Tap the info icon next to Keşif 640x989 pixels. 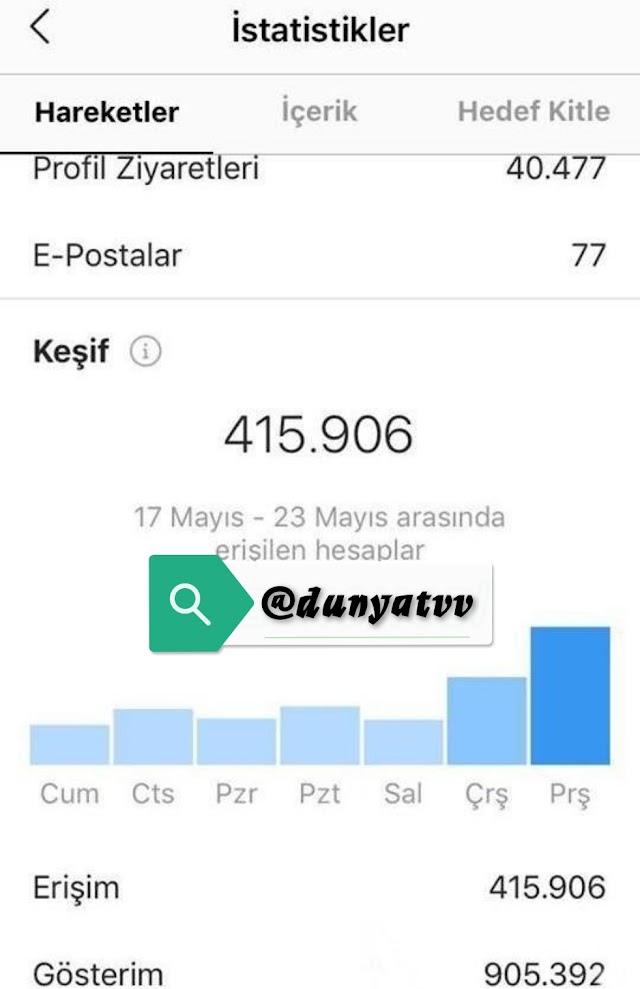coord(146,352)
